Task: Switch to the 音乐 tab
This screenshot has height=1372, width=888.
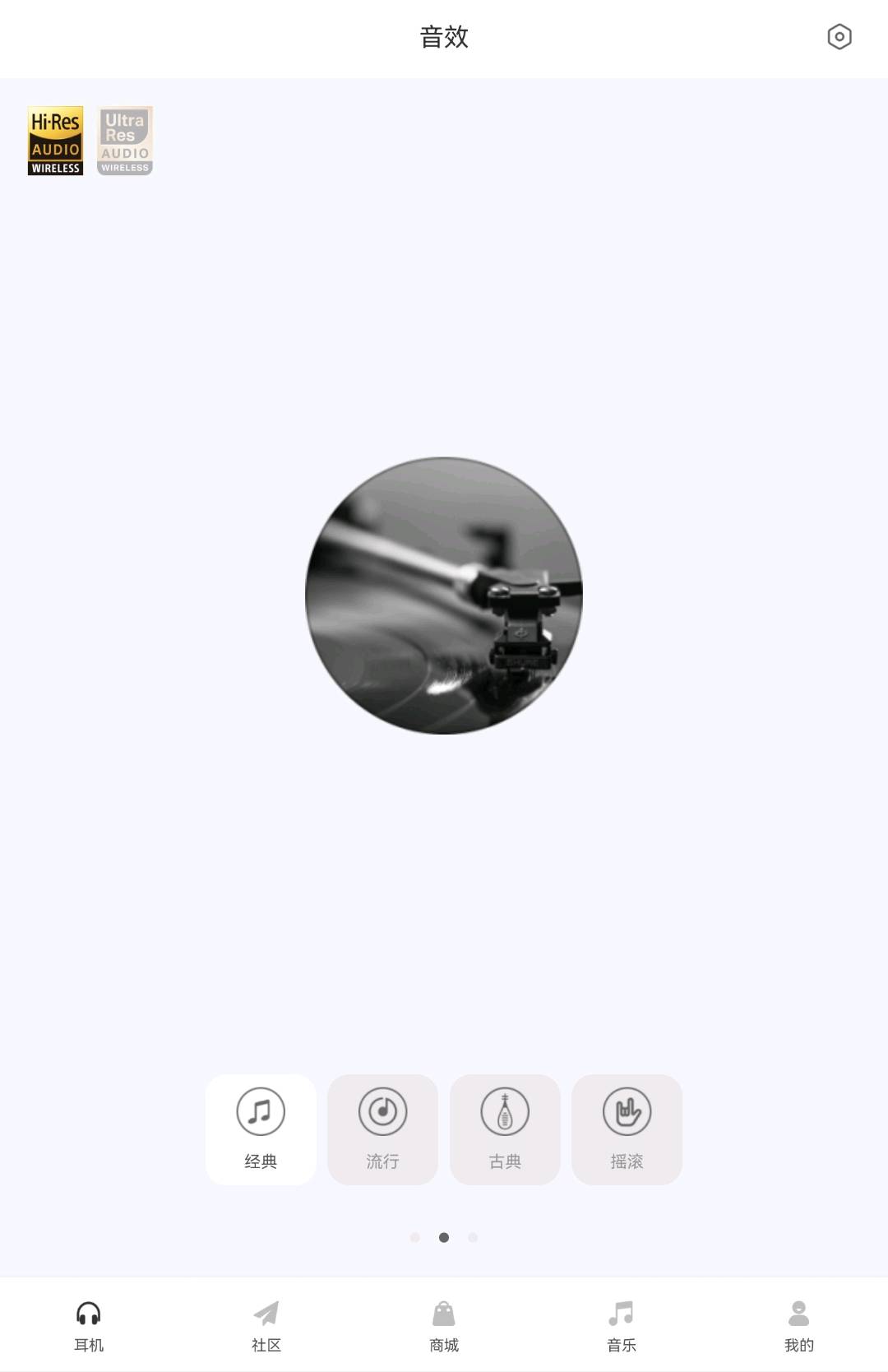Action: [622, 1325]
